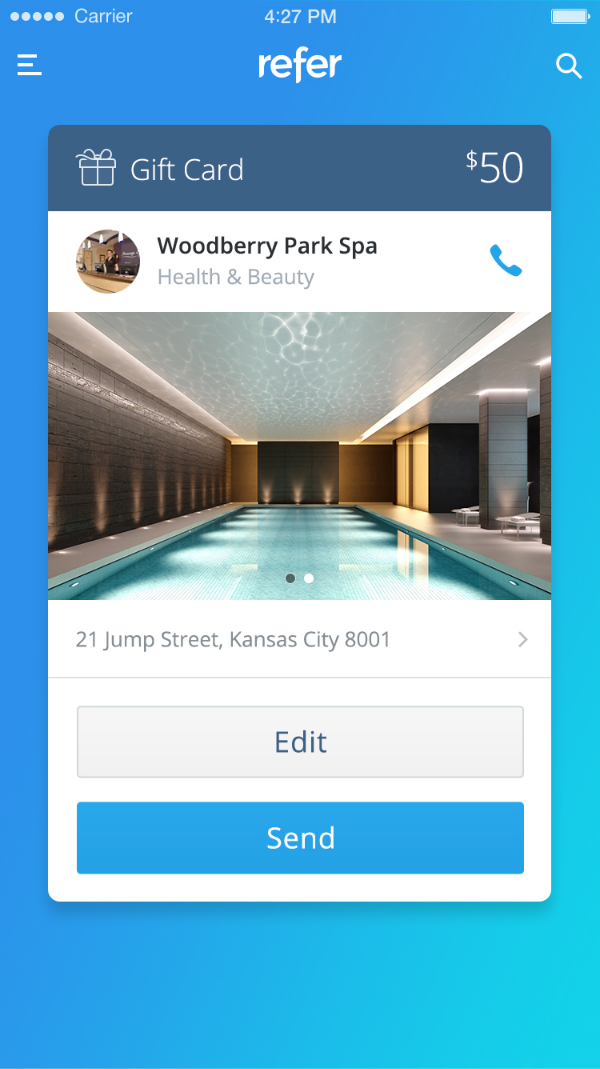Screen dimensions: 600x1069
Task: Open the hamburger menu
Action: click(x=30, y=66)
